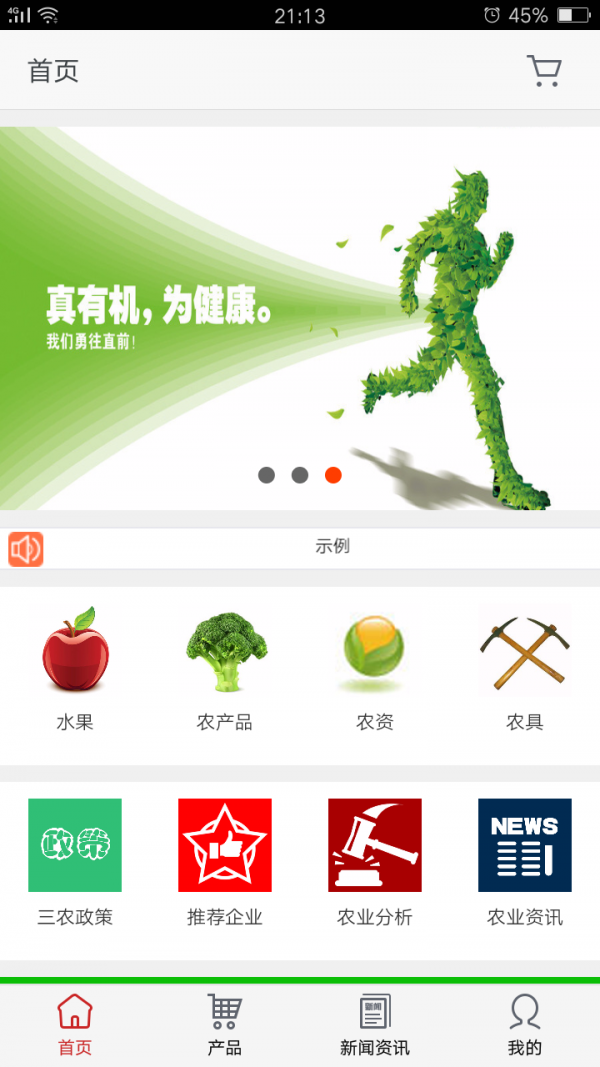Tap the organic health banner
Image resolution: width=600 pixels, height=1067 pixels.
300,318
